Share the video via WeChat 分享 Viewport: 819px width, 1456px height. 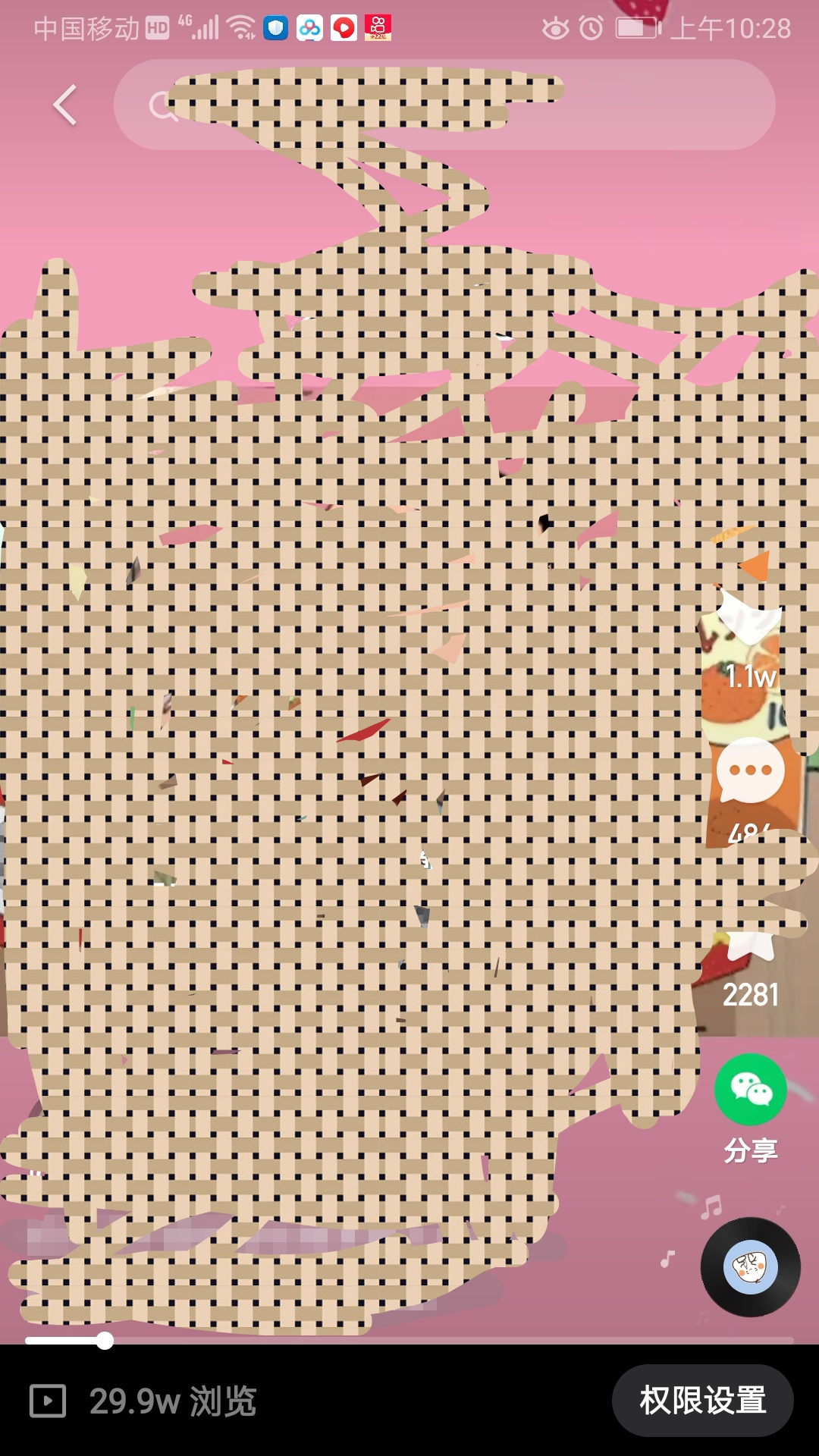point(750,1090)
